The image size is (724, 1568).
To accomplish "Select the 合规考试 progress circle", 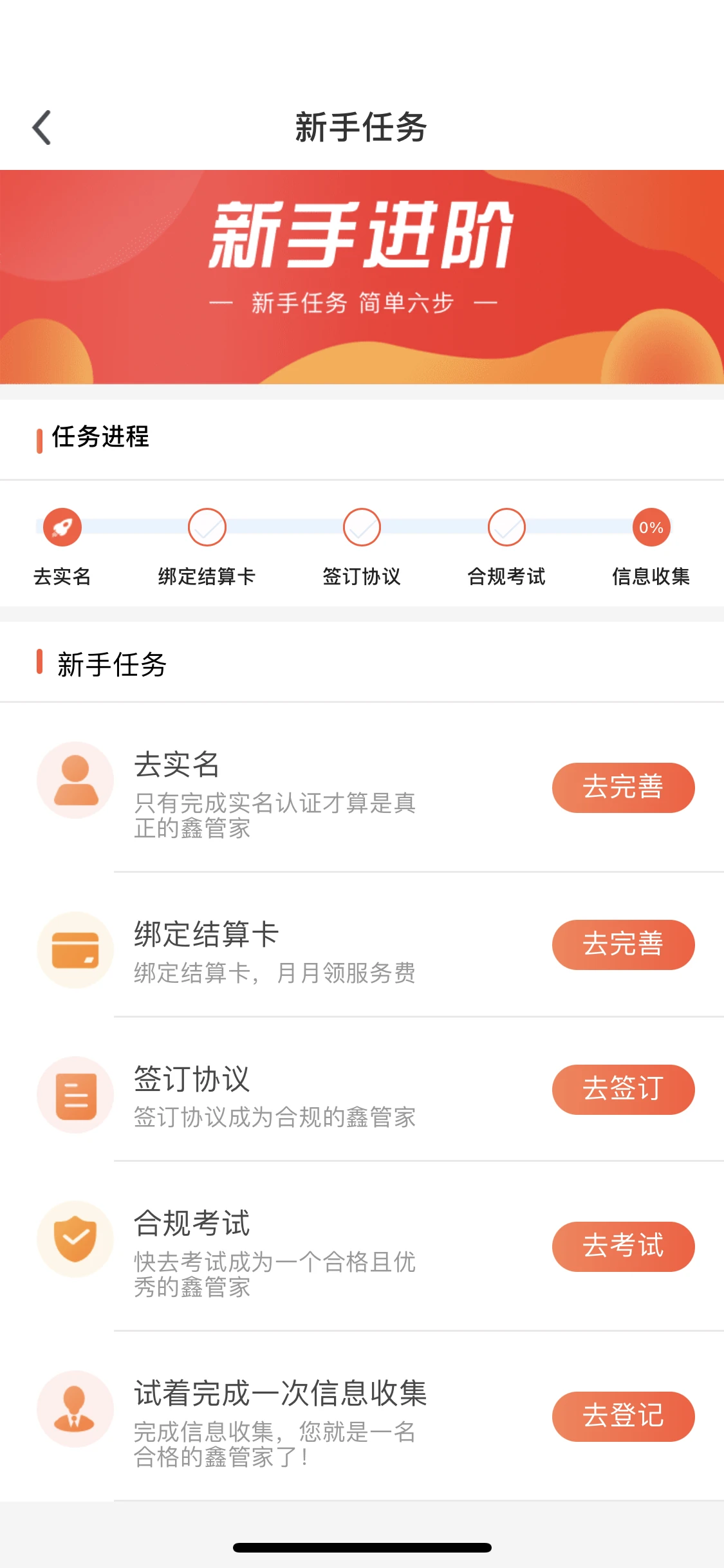I will tap(507, 527).
